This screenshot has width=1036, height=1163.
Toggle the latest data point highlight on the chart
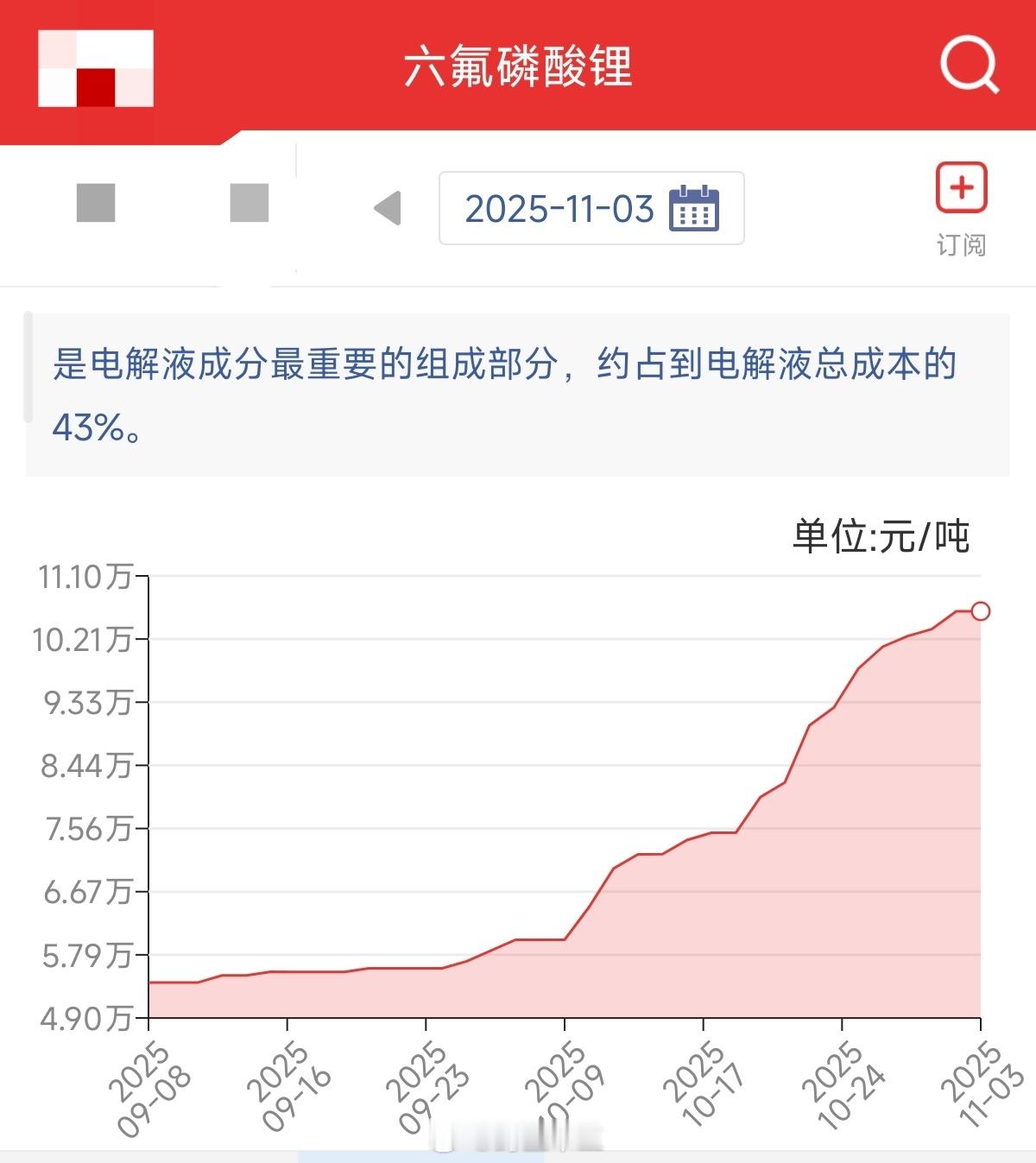coord(981,612)
